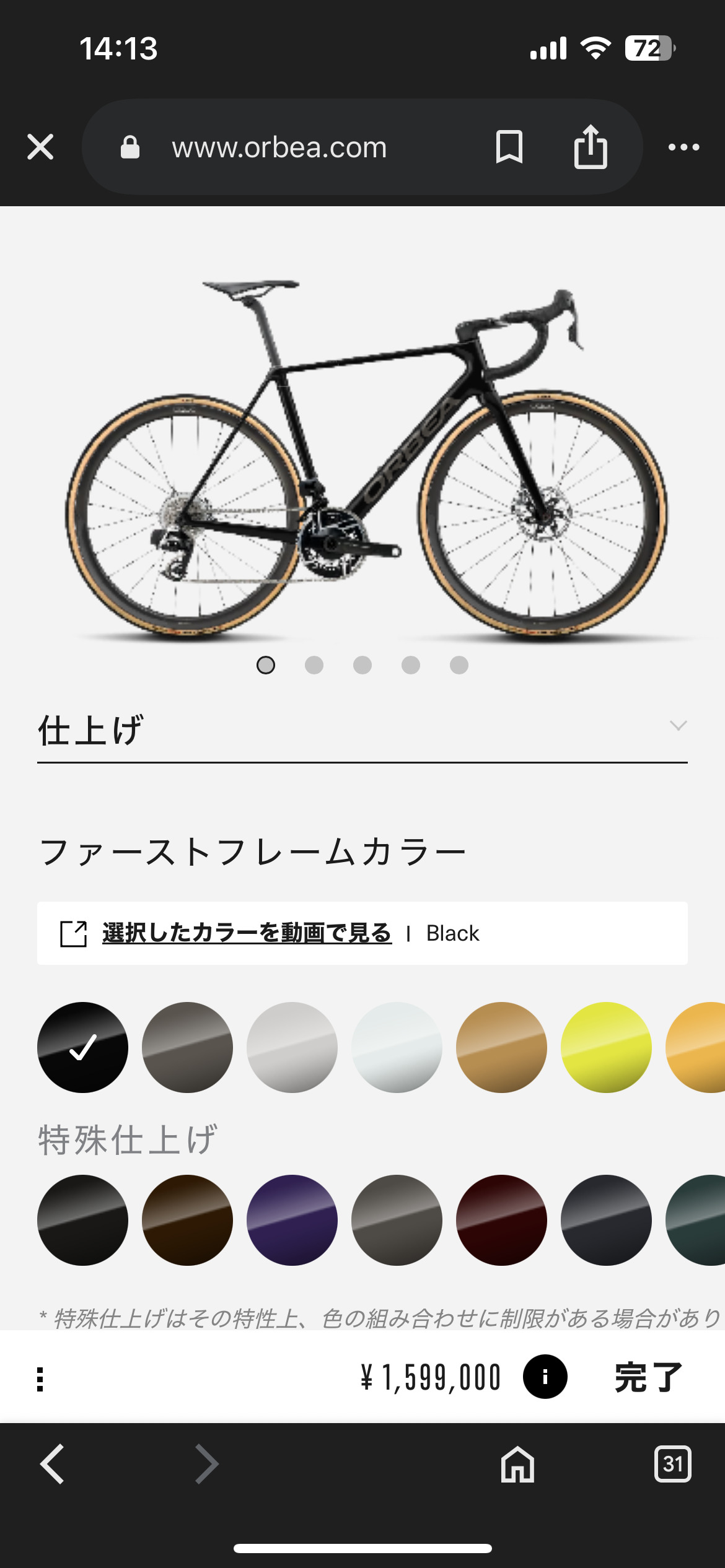Select the brown special finish swatch

click(187, 1220)
